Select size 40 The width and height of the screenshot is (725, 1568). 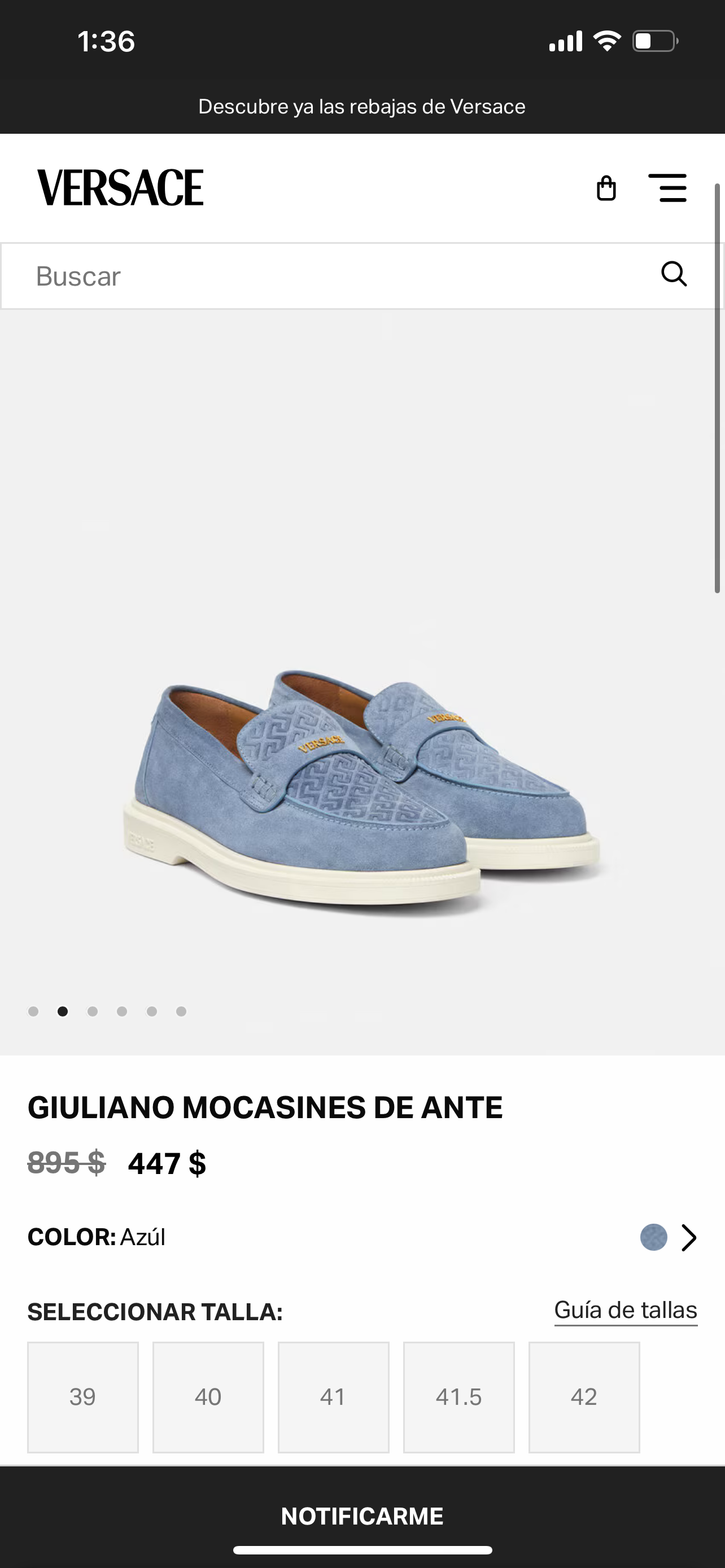(x=208, y=1397)
